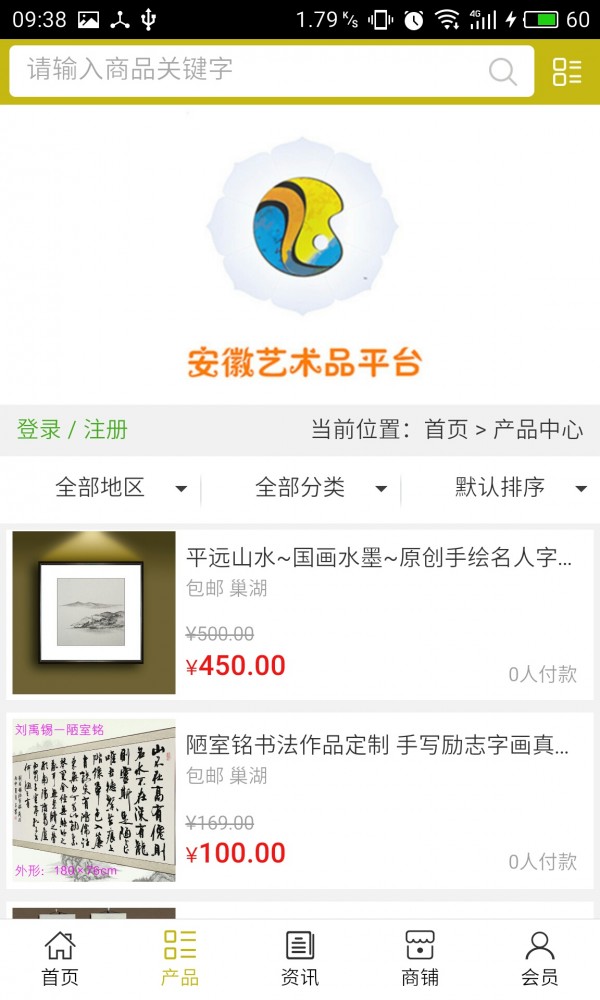Follow the 首页 breadcrumb link
Viewport: 600px width, 1000px height.
click(446, 430)
